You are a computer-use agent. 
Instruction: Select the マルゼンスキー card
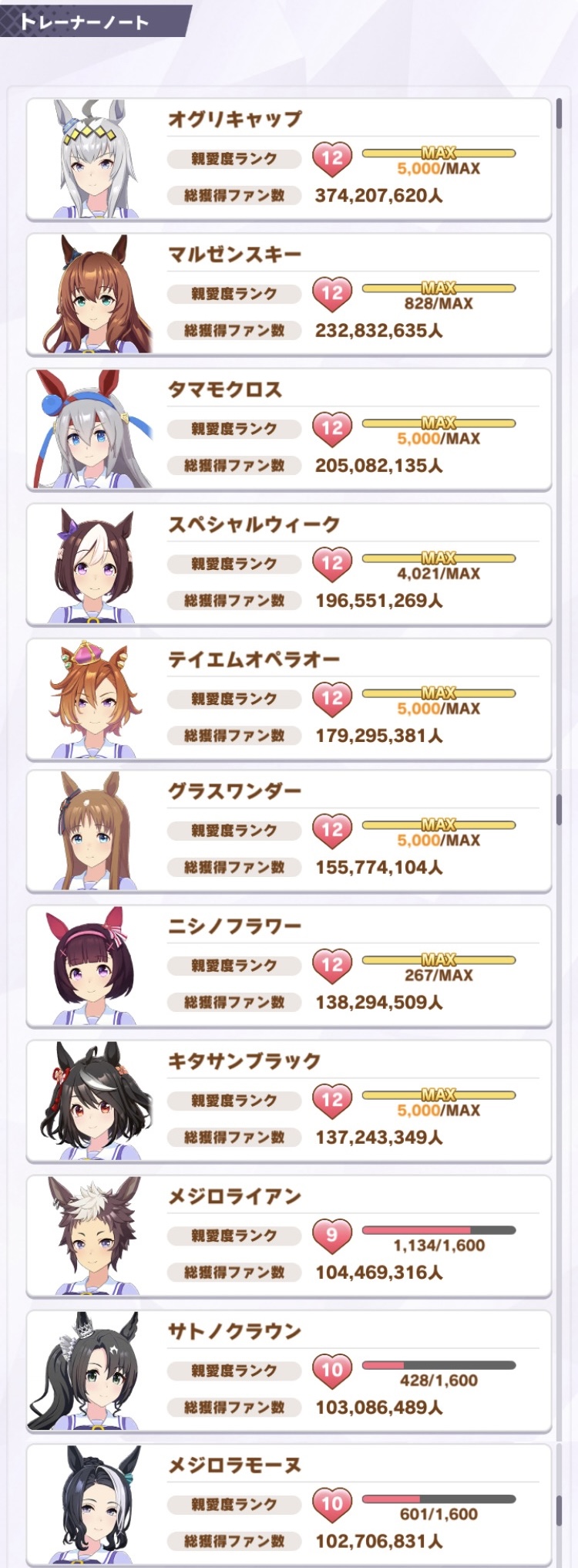[x=289, y=294]
